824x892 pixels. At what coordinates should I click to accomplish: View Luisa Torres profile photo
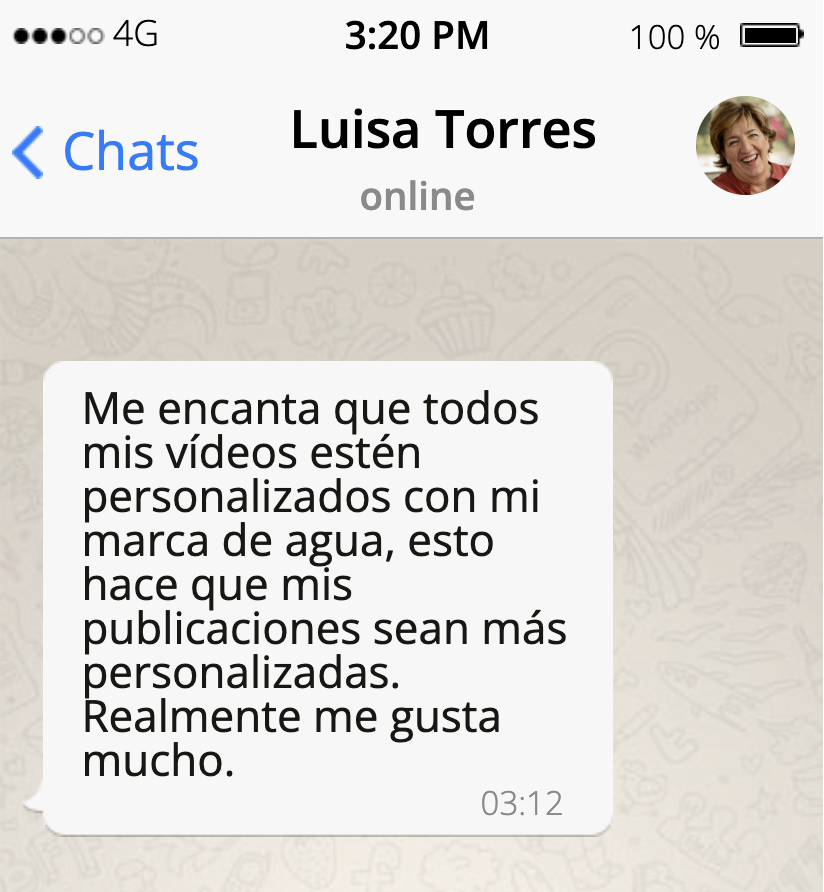click(745, 146)
